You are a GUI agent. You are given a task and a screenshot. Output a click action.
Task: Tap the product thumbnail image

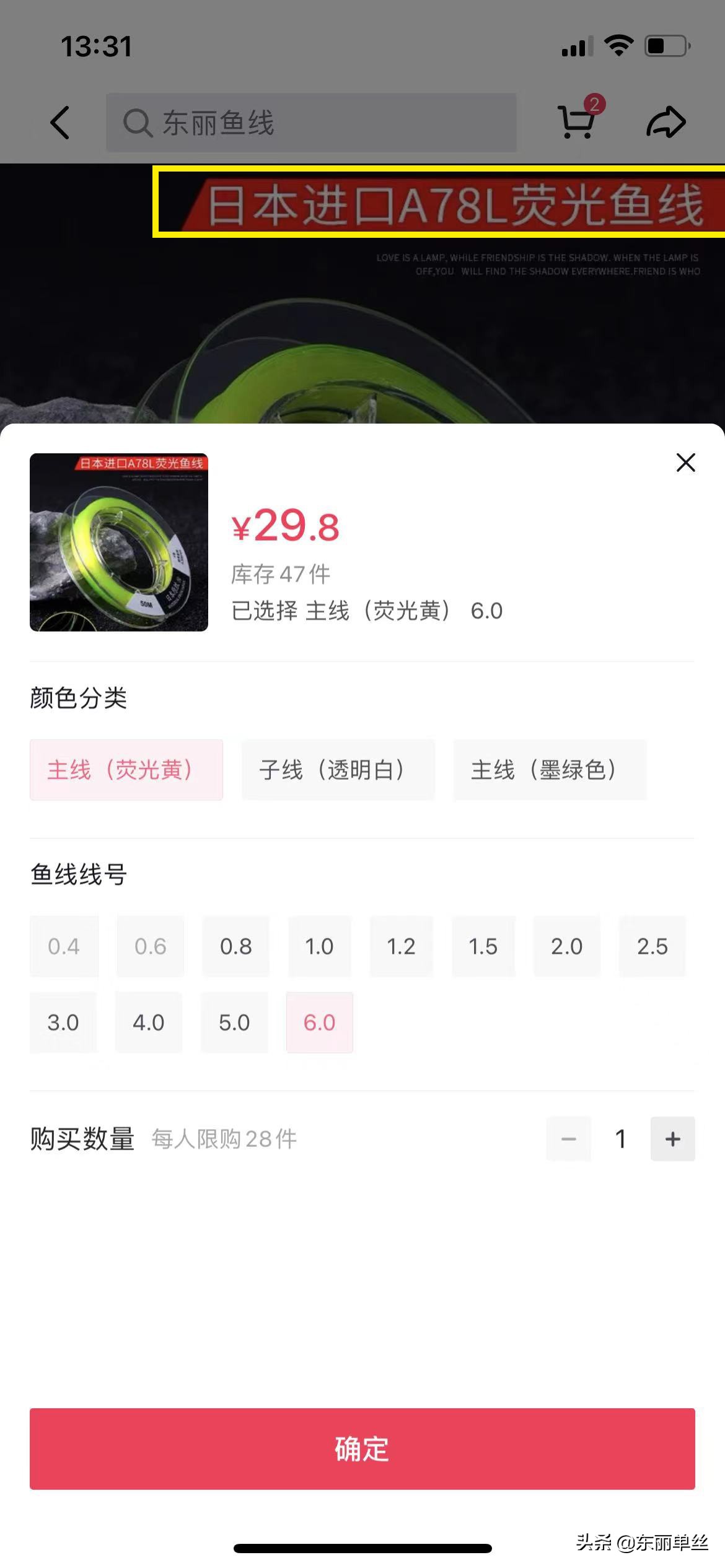click(x=120, y=542)
